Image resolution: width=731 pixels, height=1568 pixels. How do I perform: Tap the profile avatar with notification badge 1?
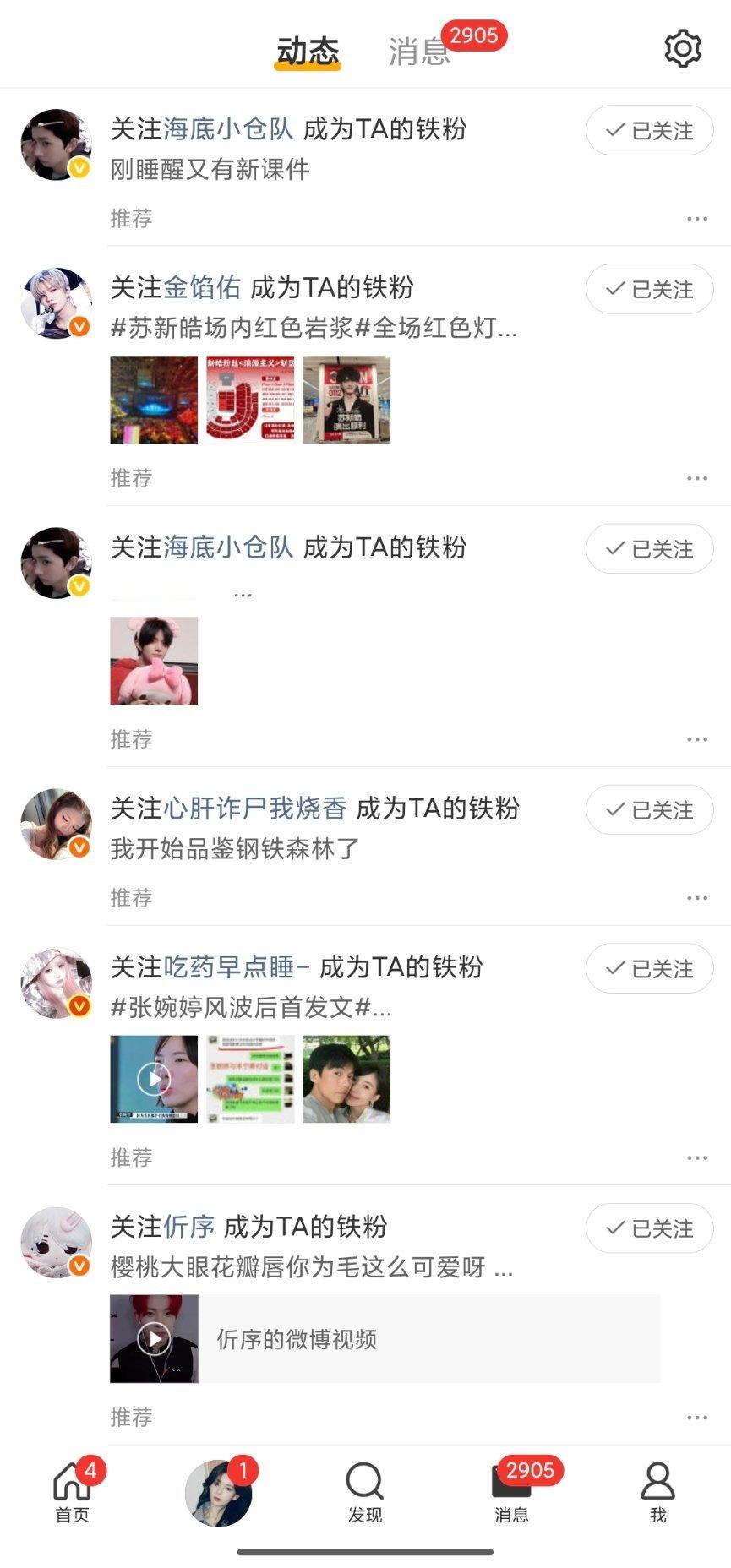219,1491
